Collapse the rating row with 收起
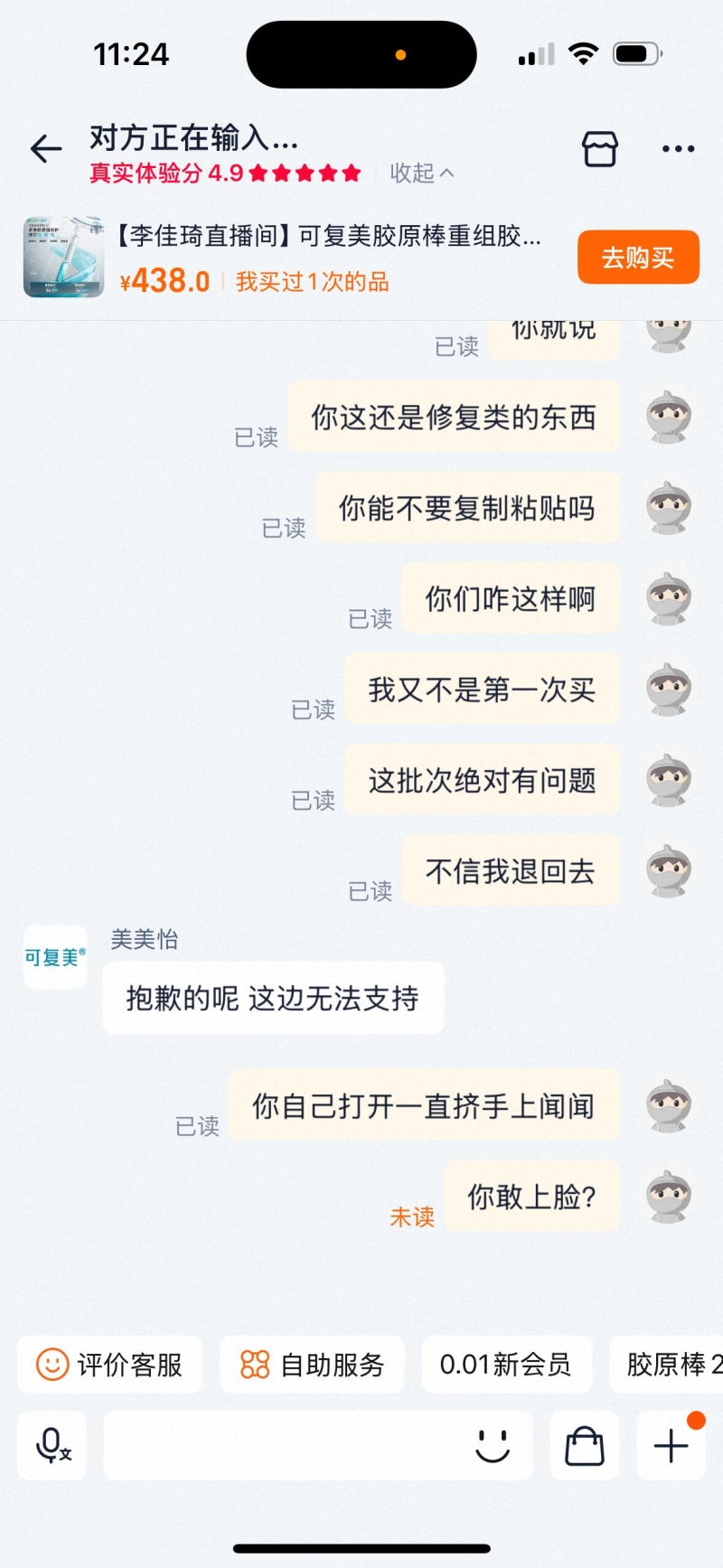This screenshot has width=723, height=1568. [421, 173]
